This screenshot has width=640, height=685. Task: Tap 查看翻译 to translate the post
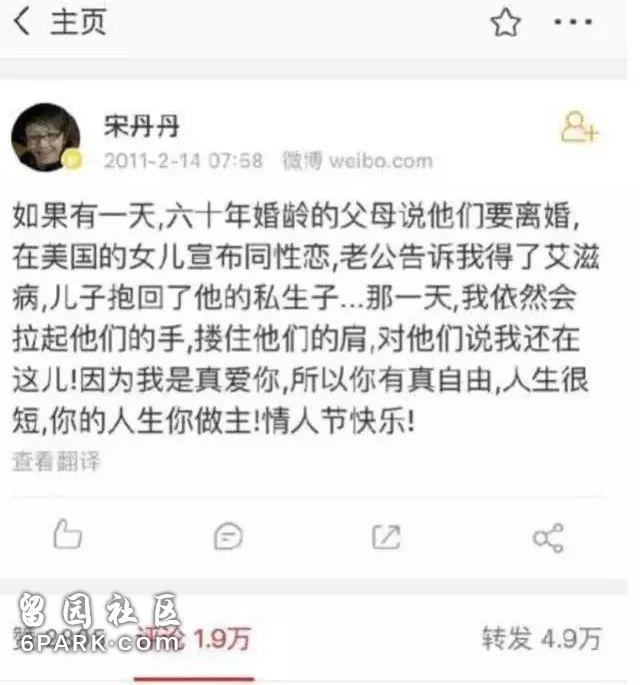tap(56, 461)
